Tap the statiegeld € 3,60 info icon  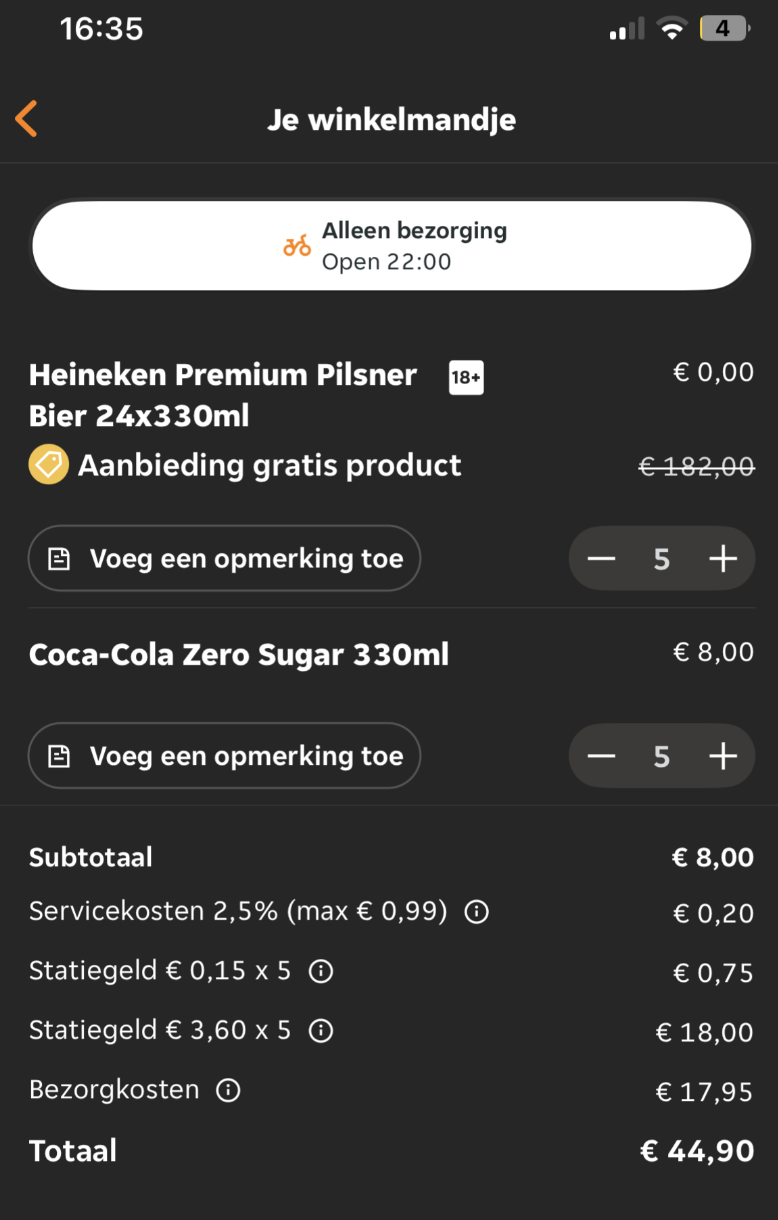[x=320, y=1030]
